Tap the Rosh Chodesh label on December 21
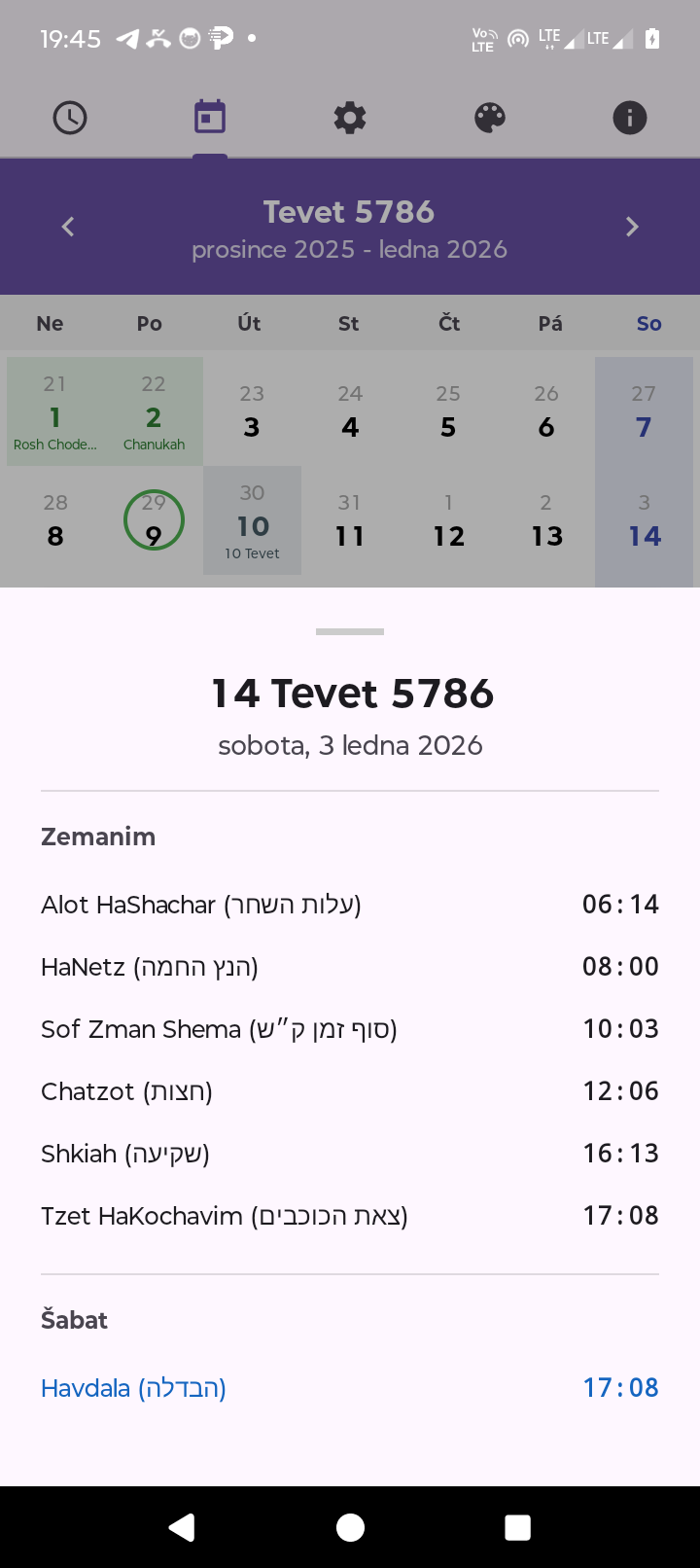The image size is (700, 1568). [54, 444]
